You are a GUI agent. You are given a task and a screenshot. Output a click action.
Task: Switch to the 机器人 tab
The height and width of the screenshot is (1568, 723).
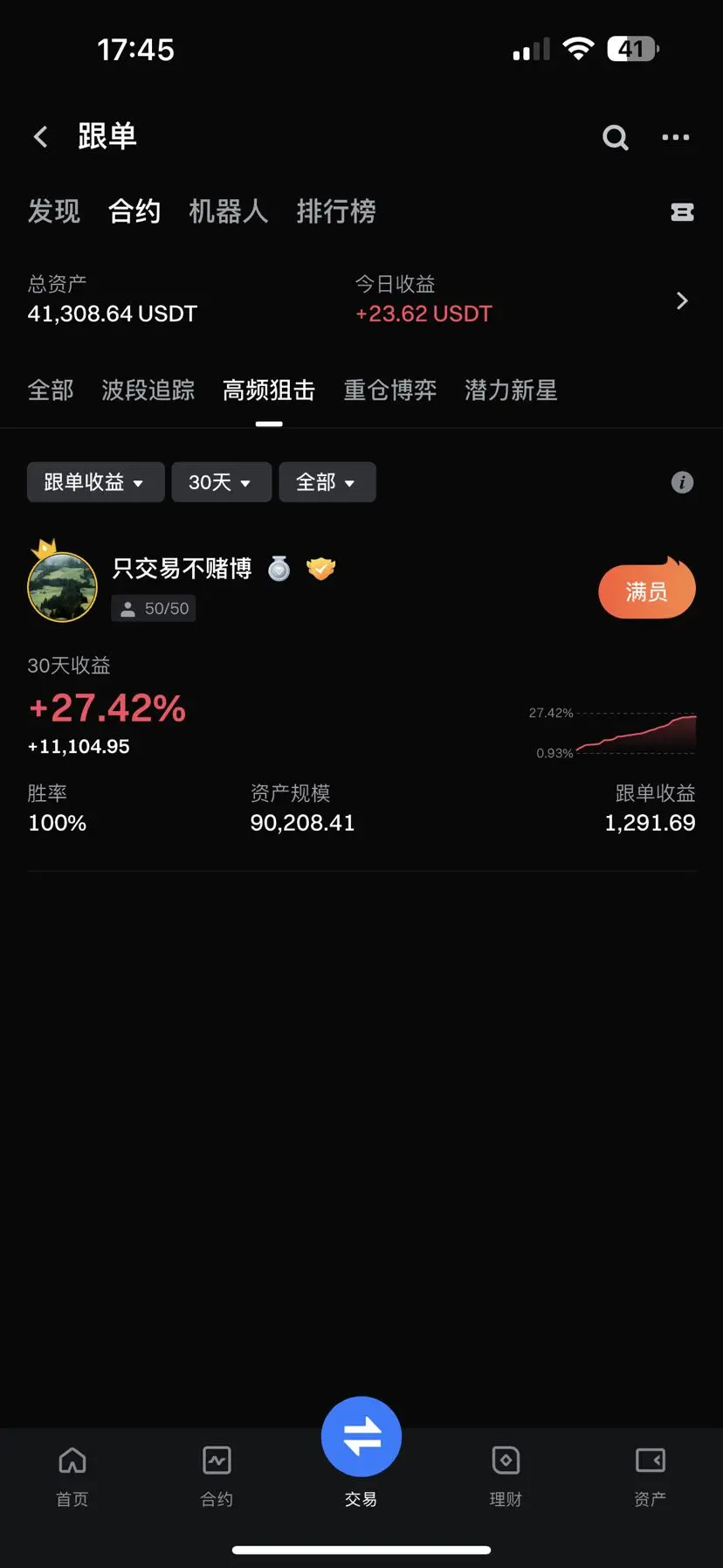[228, 211]
